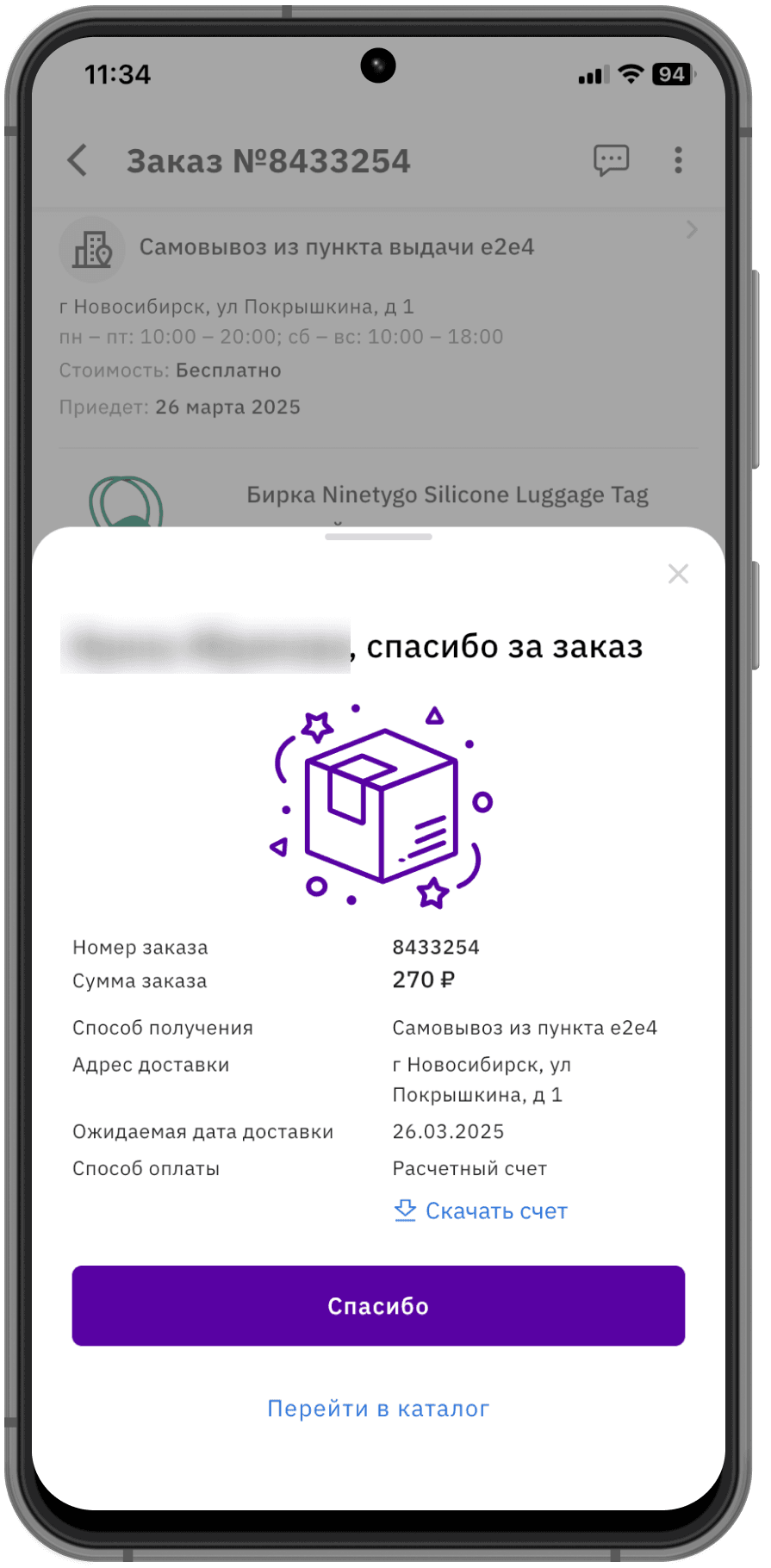This screenshot has width=771, height=1568.
Task: Download the invoice via Скачать счет
Action: (481, 1211)
